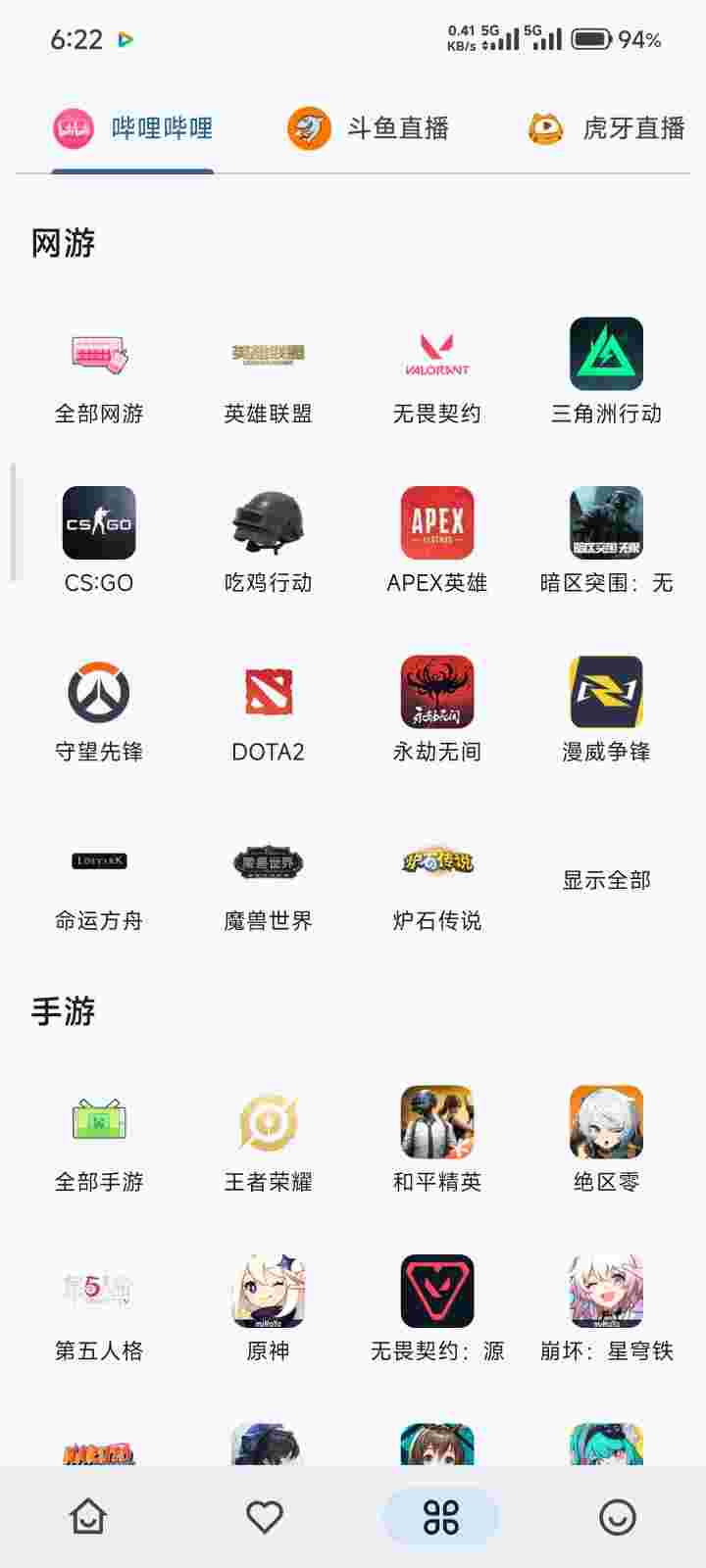Screen dimensions: 706x1568
Task: Select the 哔哩哔哩 tab
Action: coord(132,128)
